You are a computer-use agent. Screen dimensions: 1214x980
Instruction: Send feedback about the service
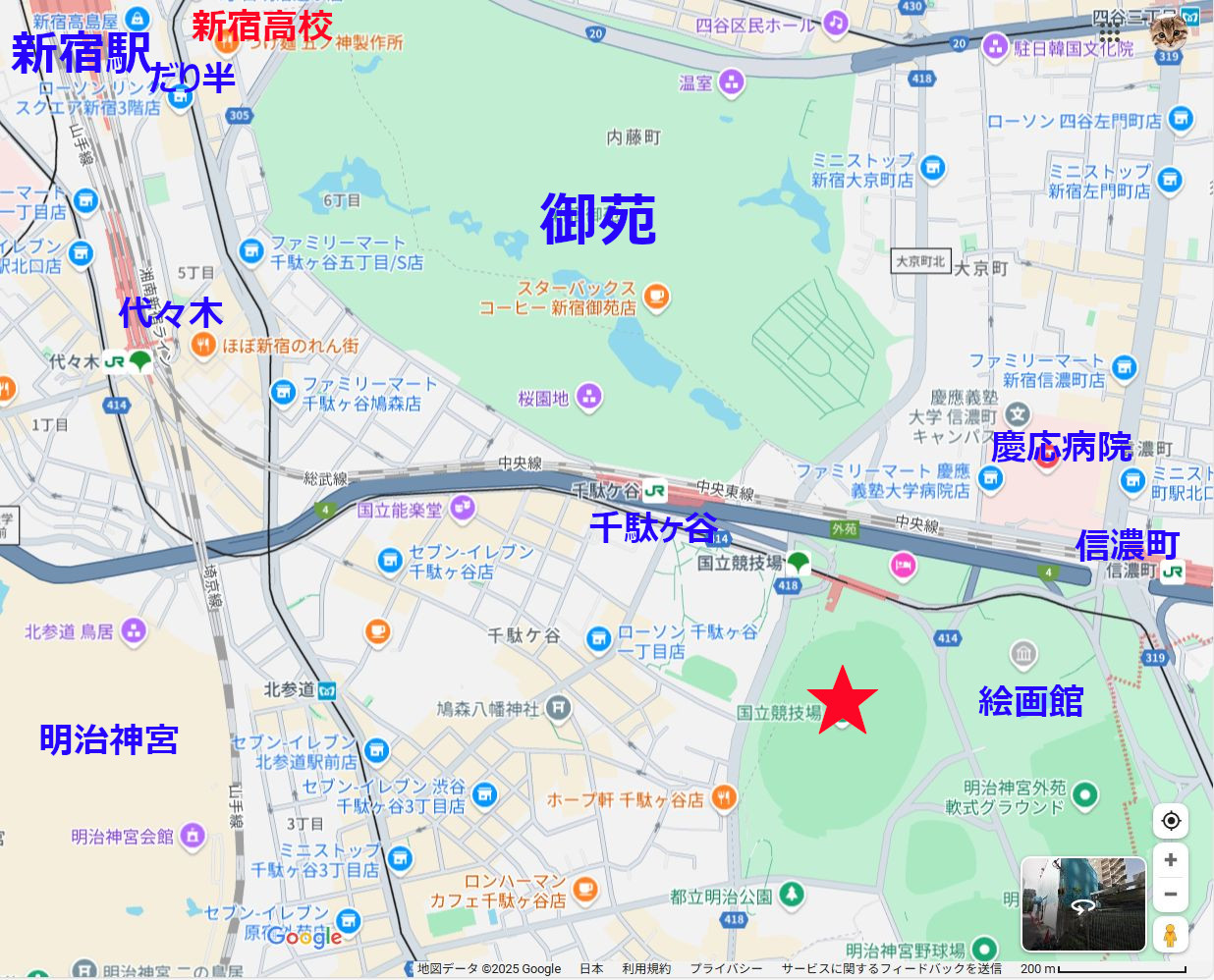(x=892, y=969)
